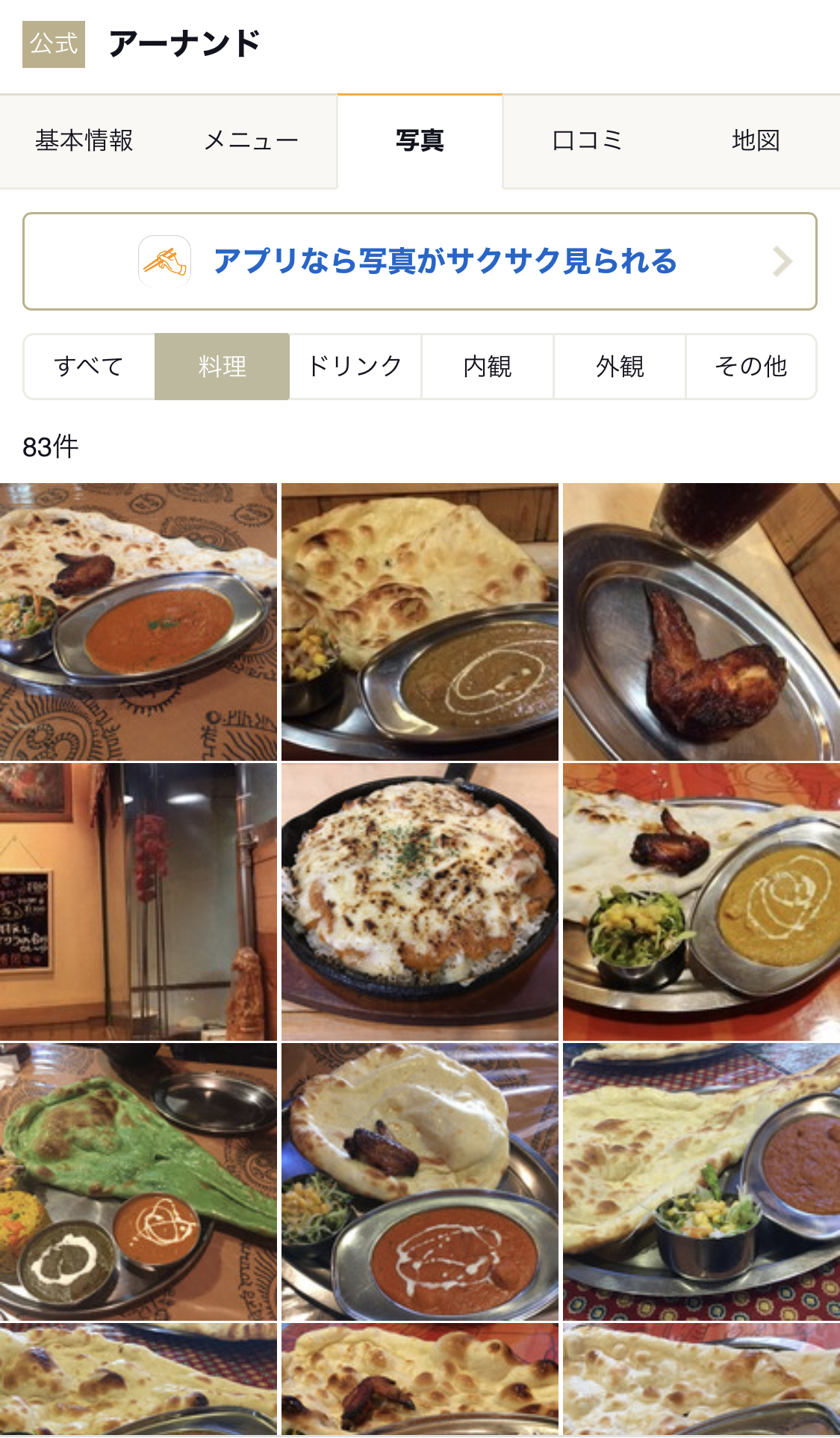
Task: Show 外観 exterior photos
Action: (x=620, y=367)
